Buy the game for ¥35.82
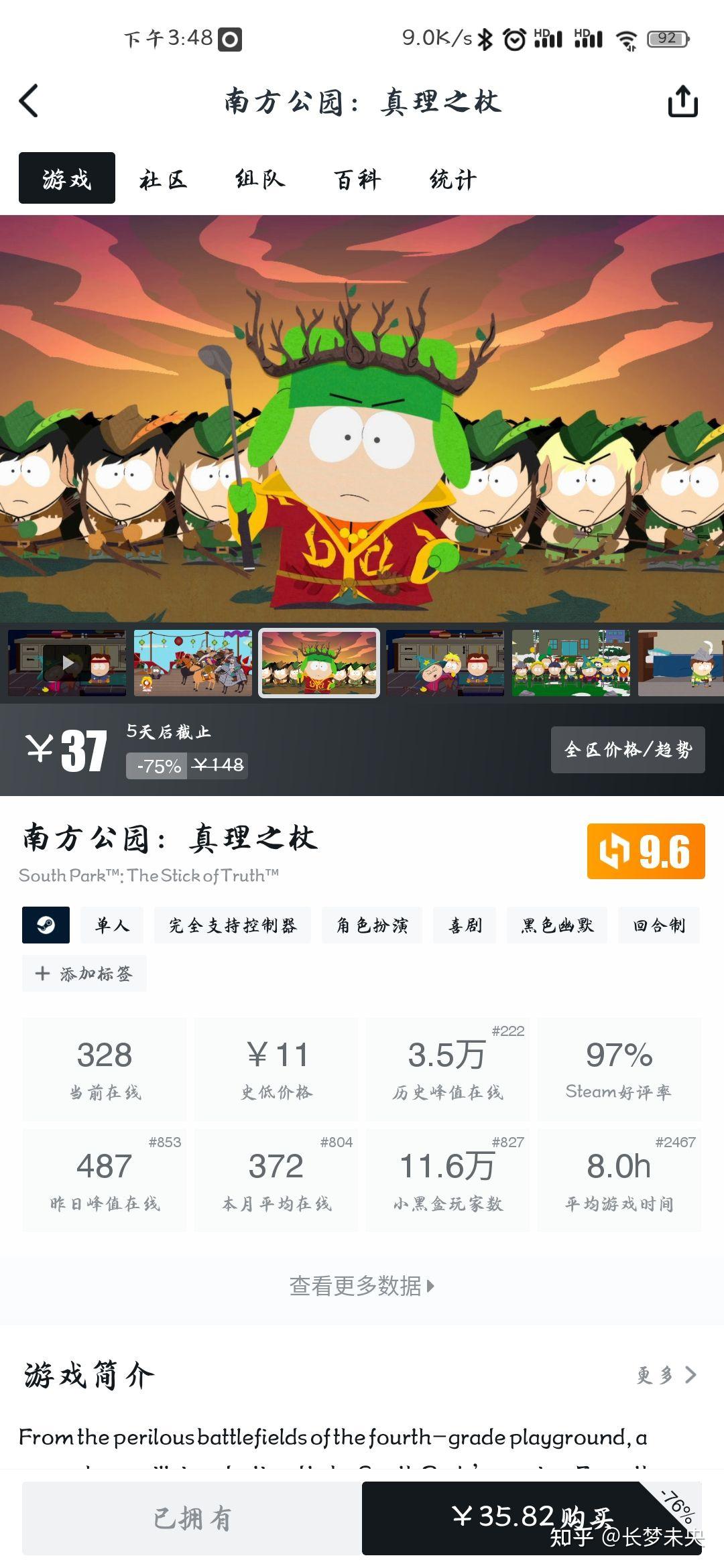The image size is (724, 1568). [532, 1518]
